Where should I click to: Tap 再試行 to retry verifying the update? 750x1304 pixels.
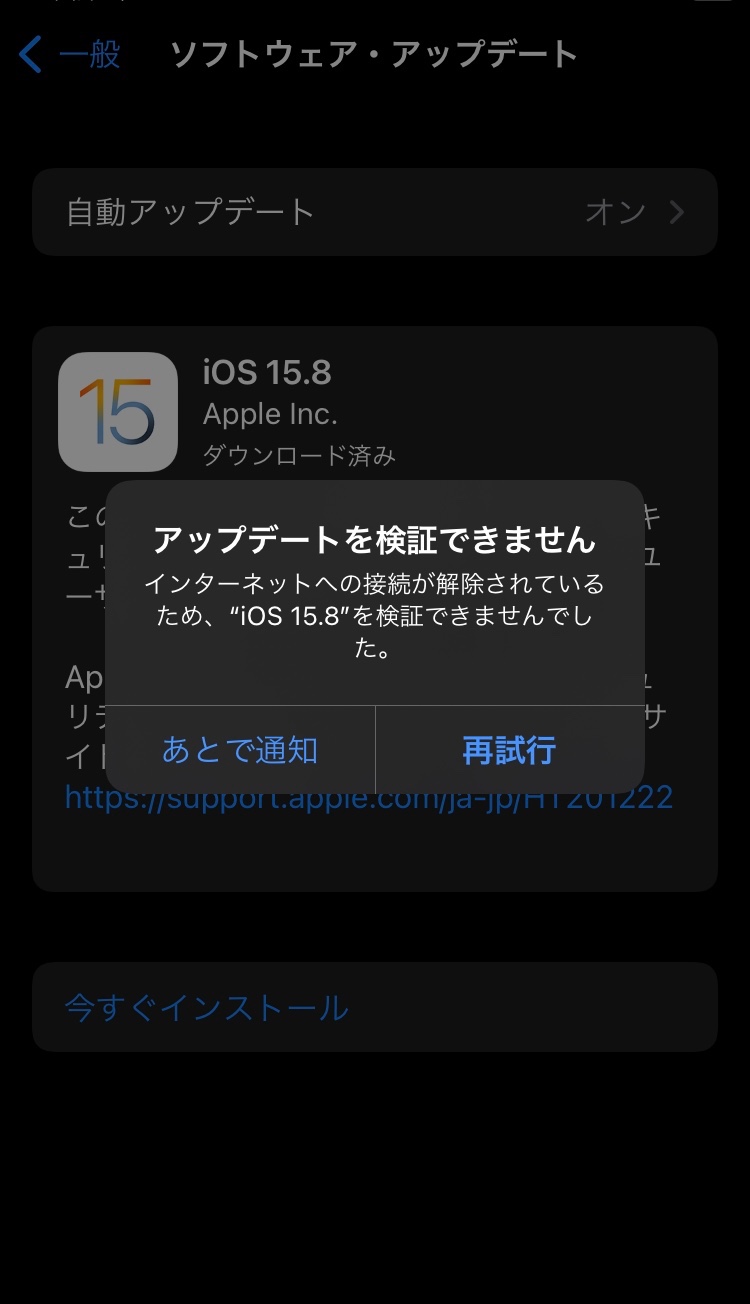pyautogui.click(x=509, y=750)
